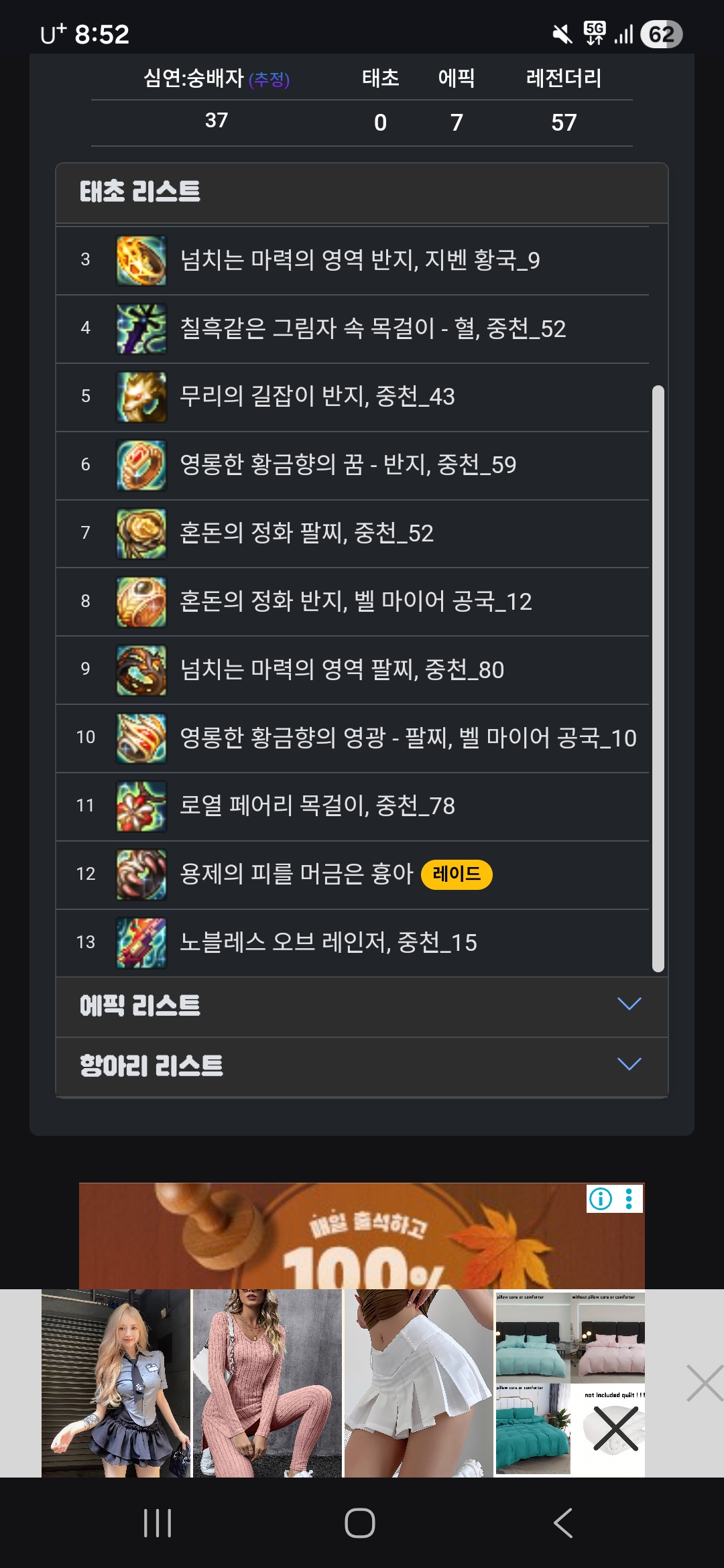The image size is (724, 1568).
Task: Go back with the system back button
Action: [563, 1523]
